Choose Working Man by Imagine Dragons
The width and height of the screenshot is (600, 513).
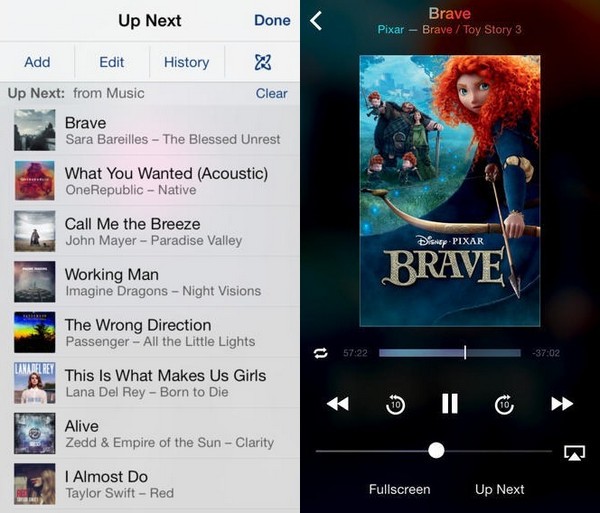[x=150, y=282]
